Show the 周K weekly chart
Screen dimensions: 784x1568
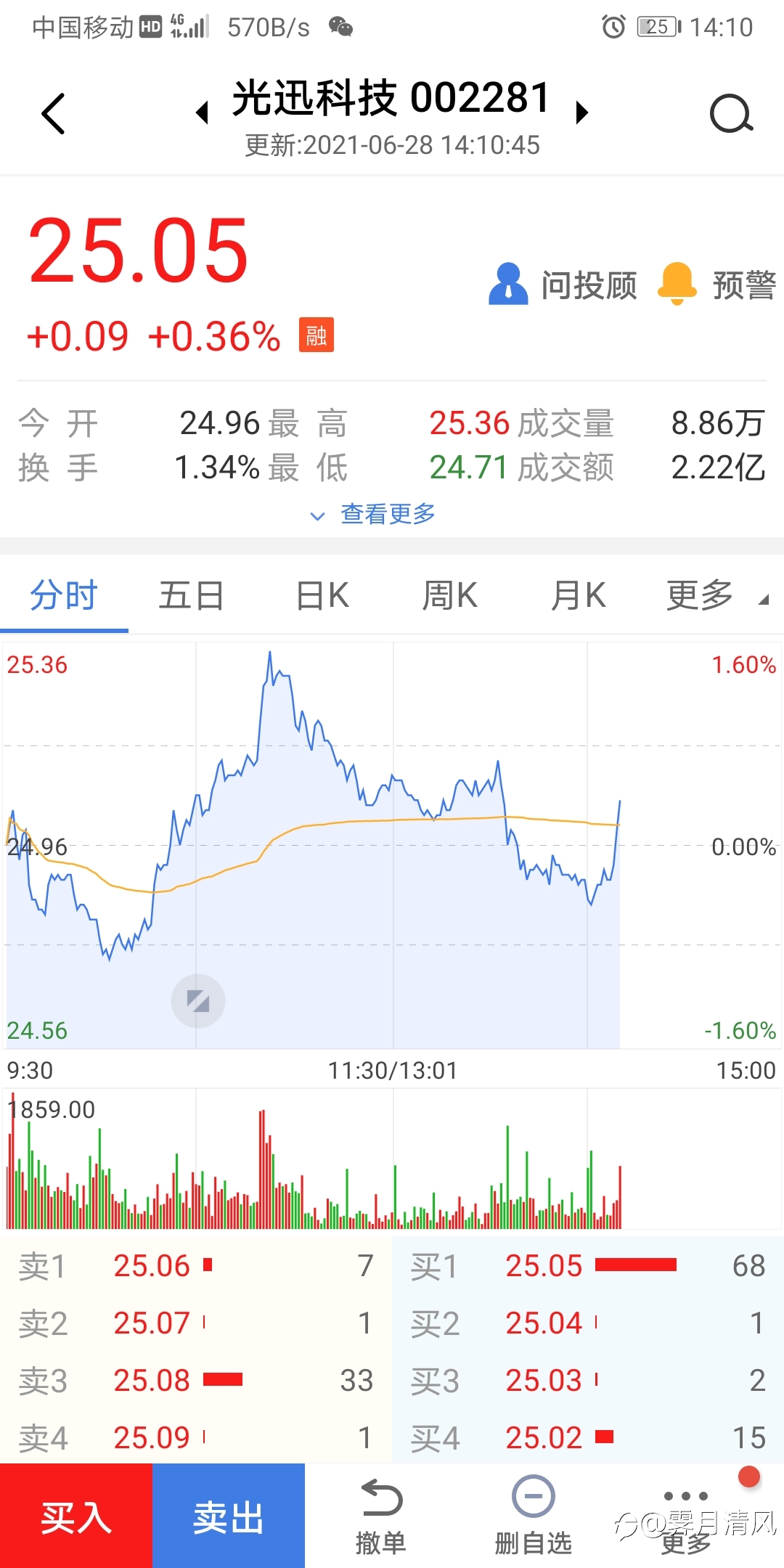450,596
